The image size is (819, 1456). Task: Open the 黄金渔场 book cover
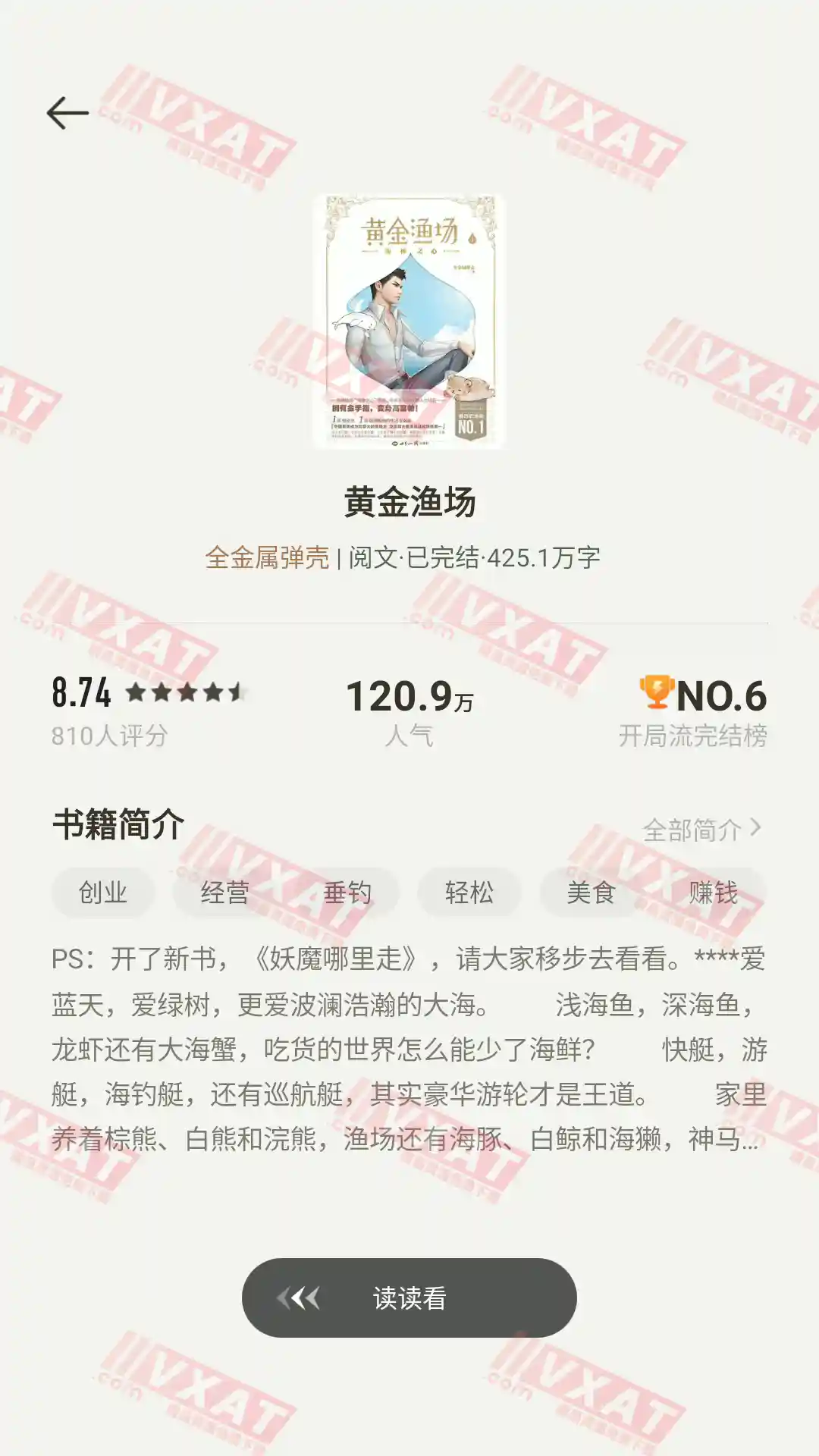click(x=409, y=322)
